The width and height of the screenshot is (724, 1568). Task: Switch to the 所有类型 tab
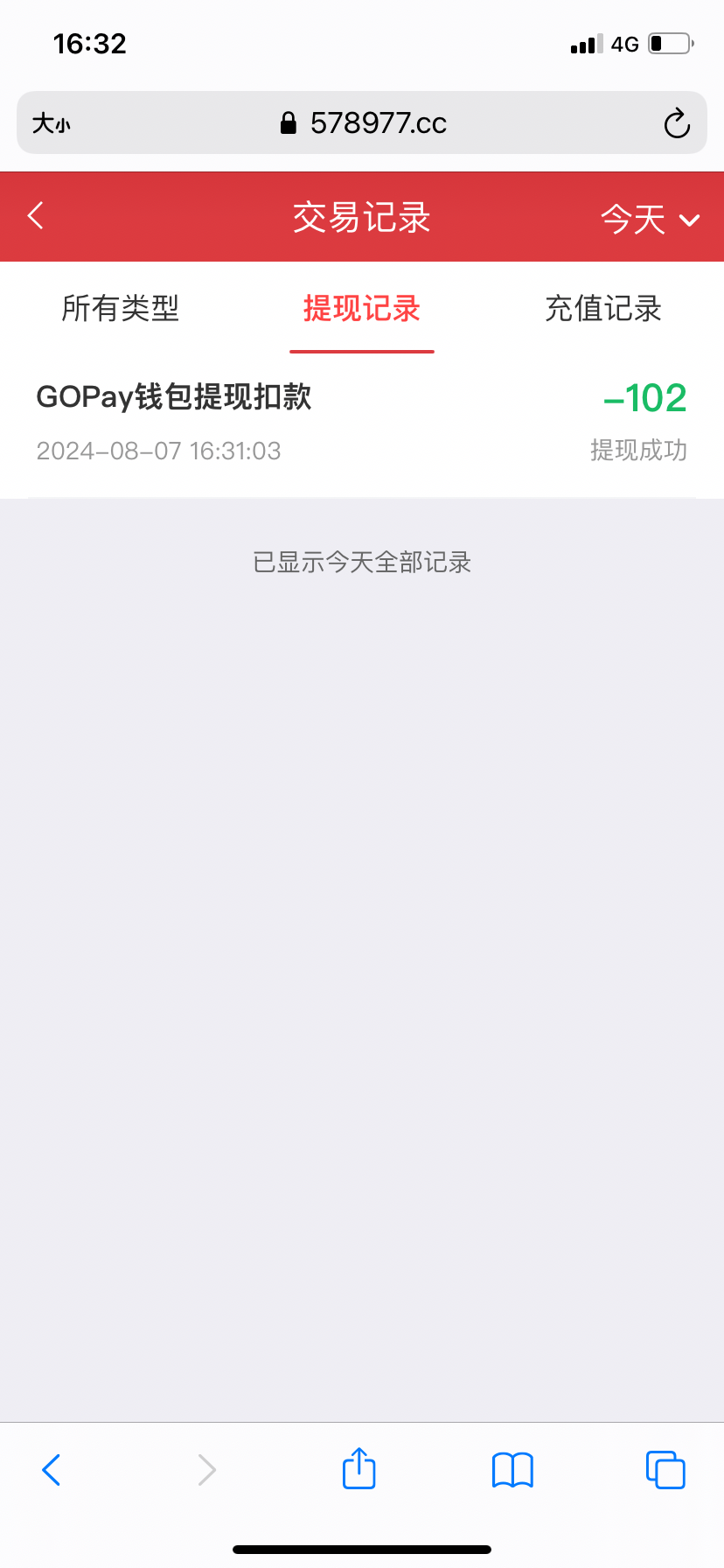(121, 309)
